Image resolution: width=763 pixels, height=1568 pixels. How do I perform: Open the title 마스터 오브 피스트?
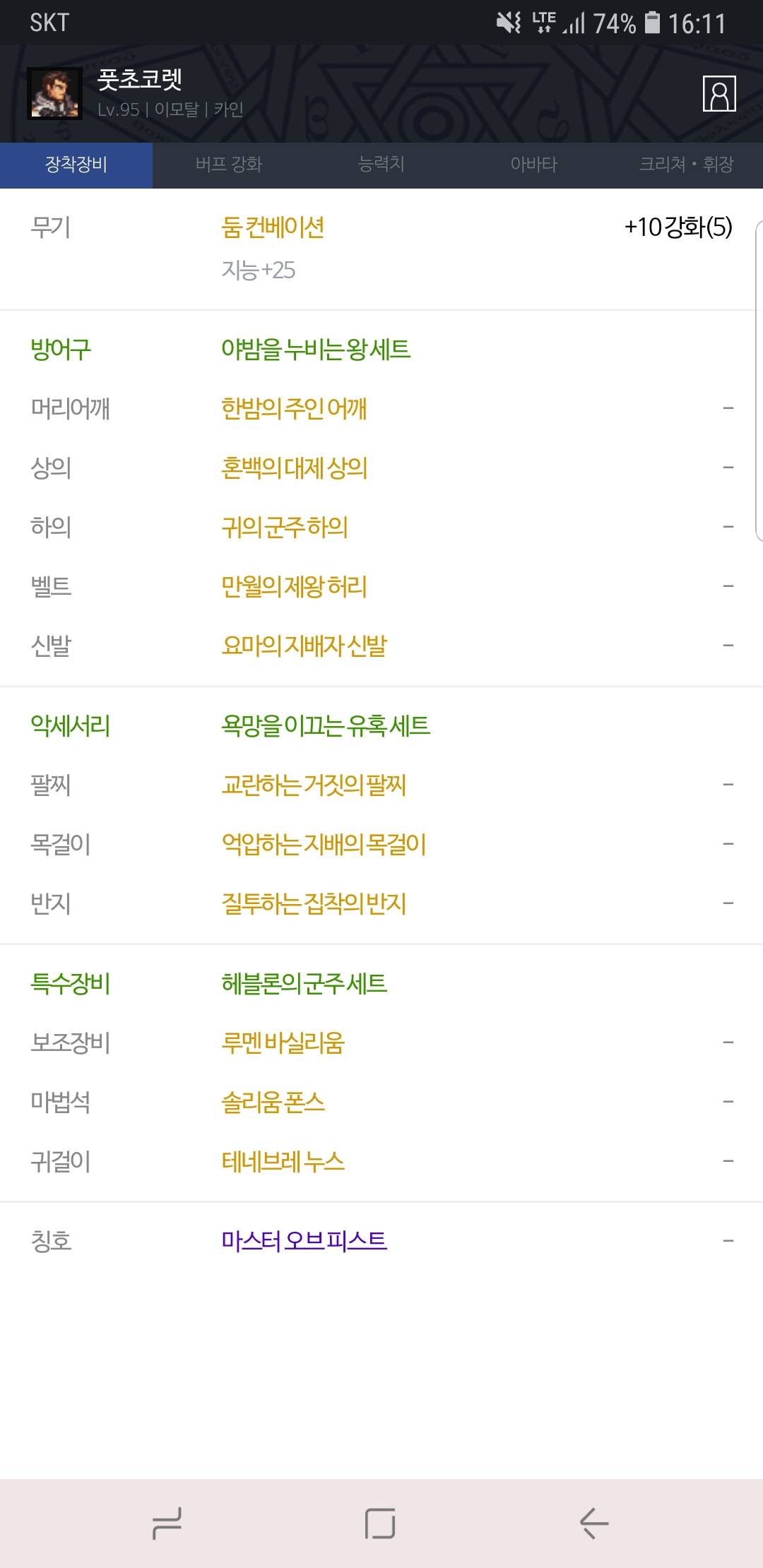pos(304,1241)
